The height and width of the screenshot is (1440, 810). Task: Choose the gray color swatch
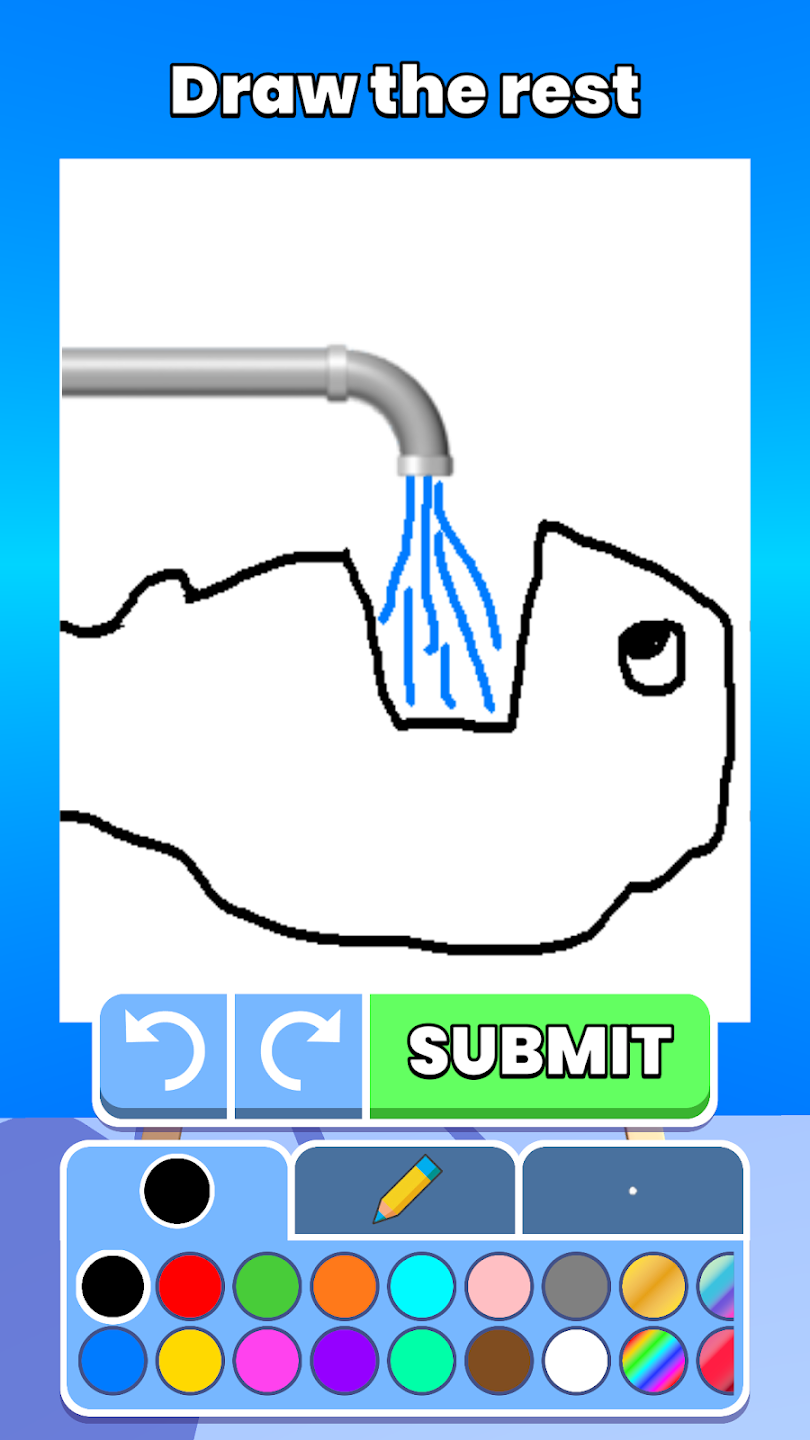pyautogui.click(x=576, y=1286)
